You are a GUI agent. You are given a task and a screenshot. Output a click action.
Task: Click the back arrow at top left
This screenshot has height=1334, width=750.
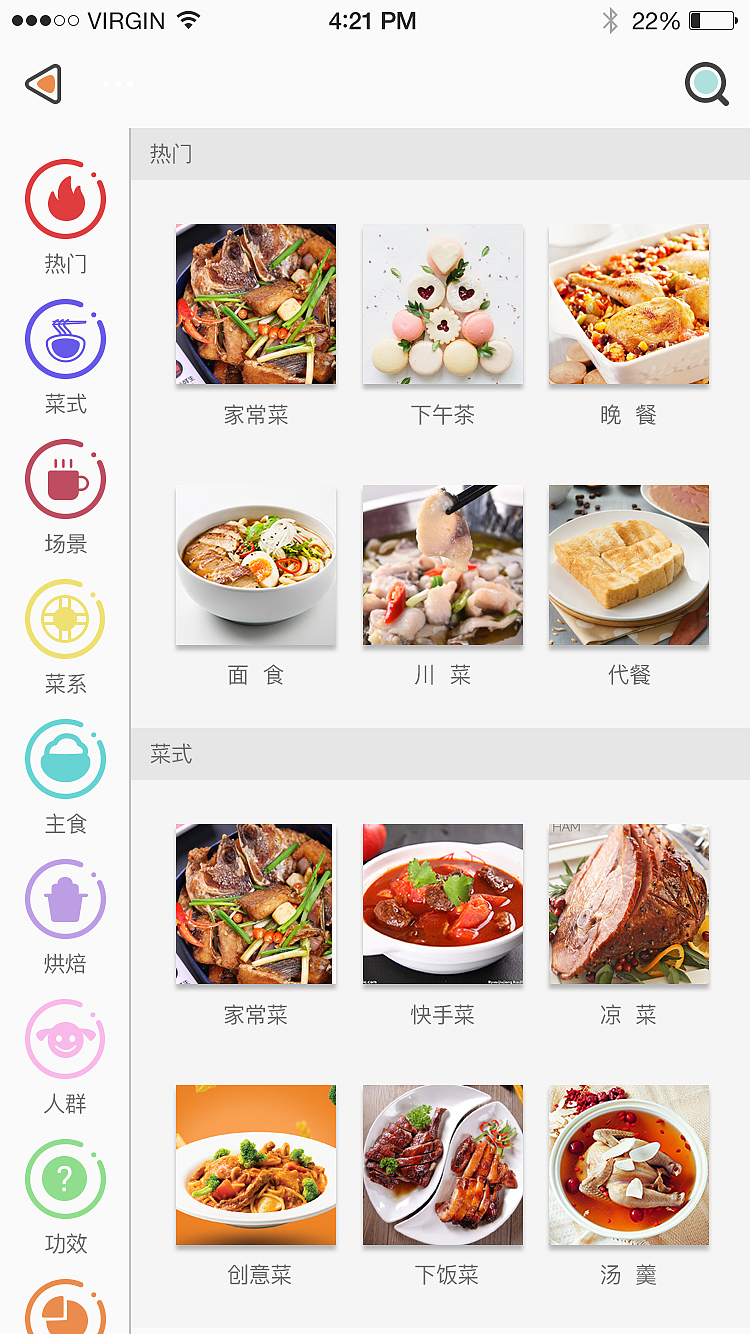click(42, 84)
